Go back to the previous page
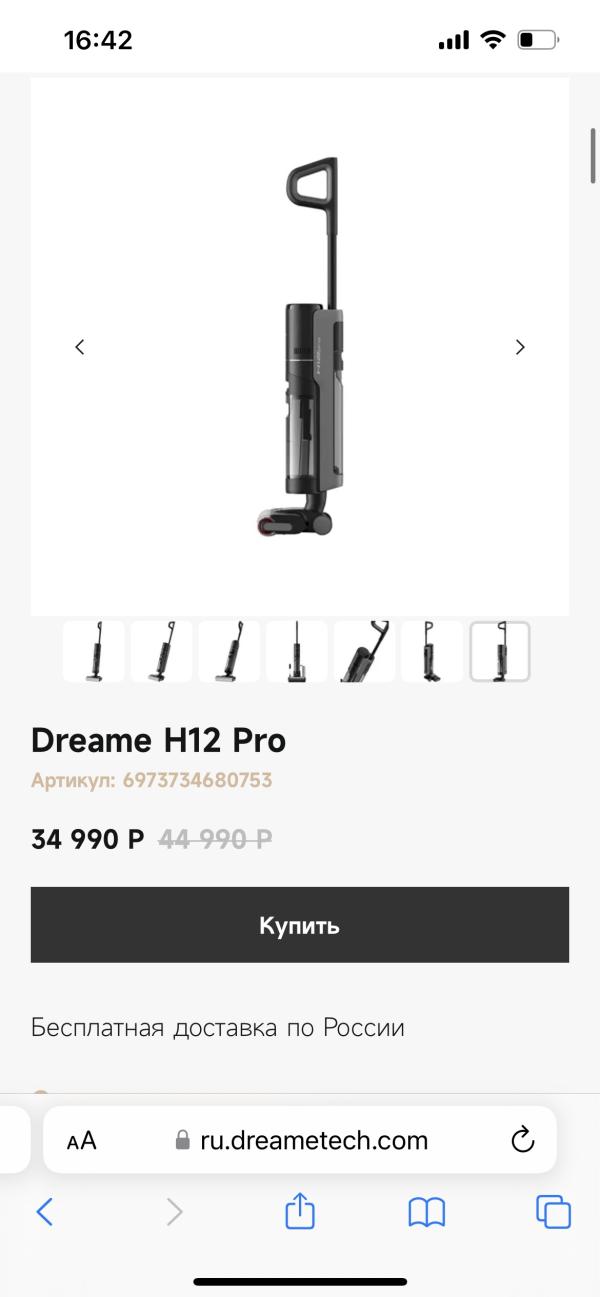Viewport: 600px width, 1297px height. click(x=44, y=1213)
